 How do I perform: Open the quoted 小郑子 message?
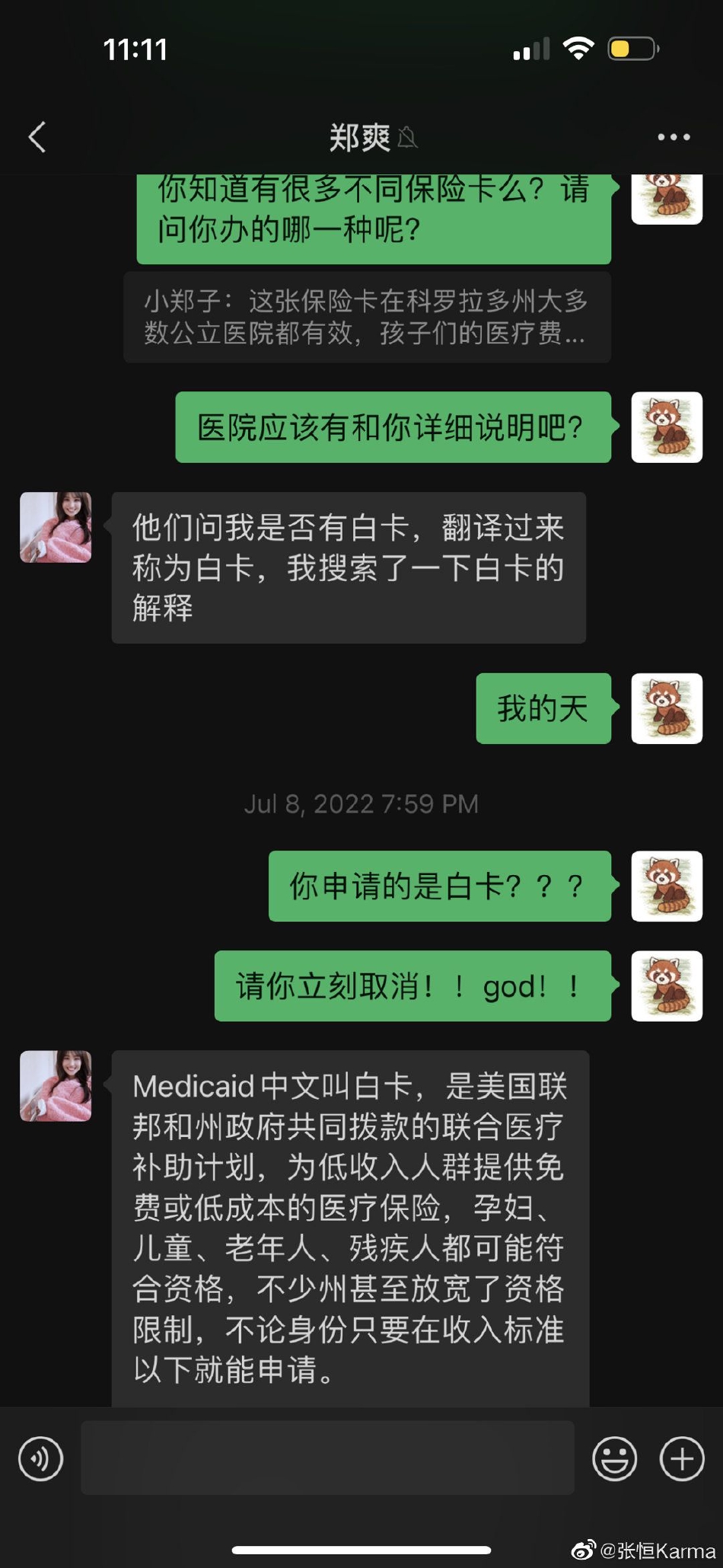[367, 317]
